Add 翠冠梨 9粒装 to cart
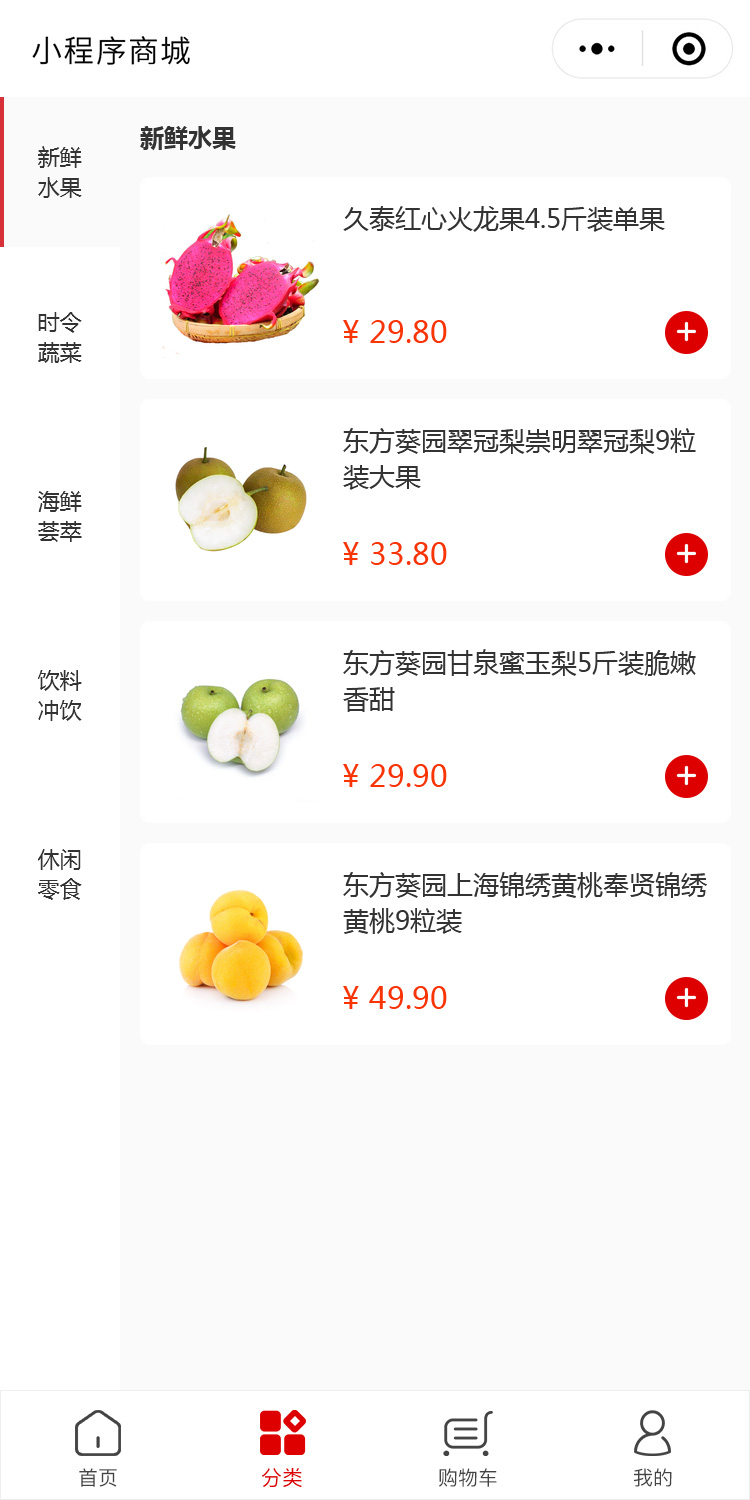Screen dimensions: 750x1500 686,555
